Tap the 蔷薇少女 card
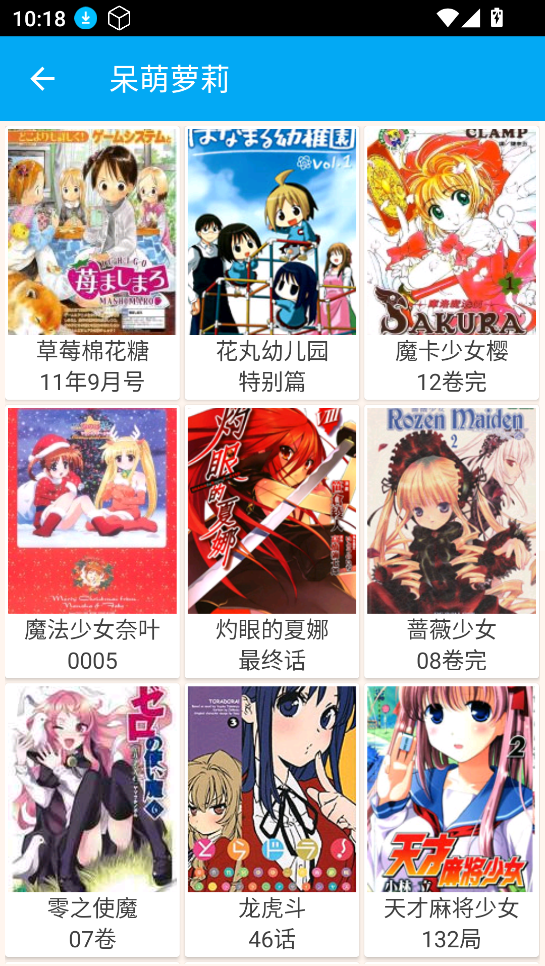The image size is (545, 966). coord(451,542)
